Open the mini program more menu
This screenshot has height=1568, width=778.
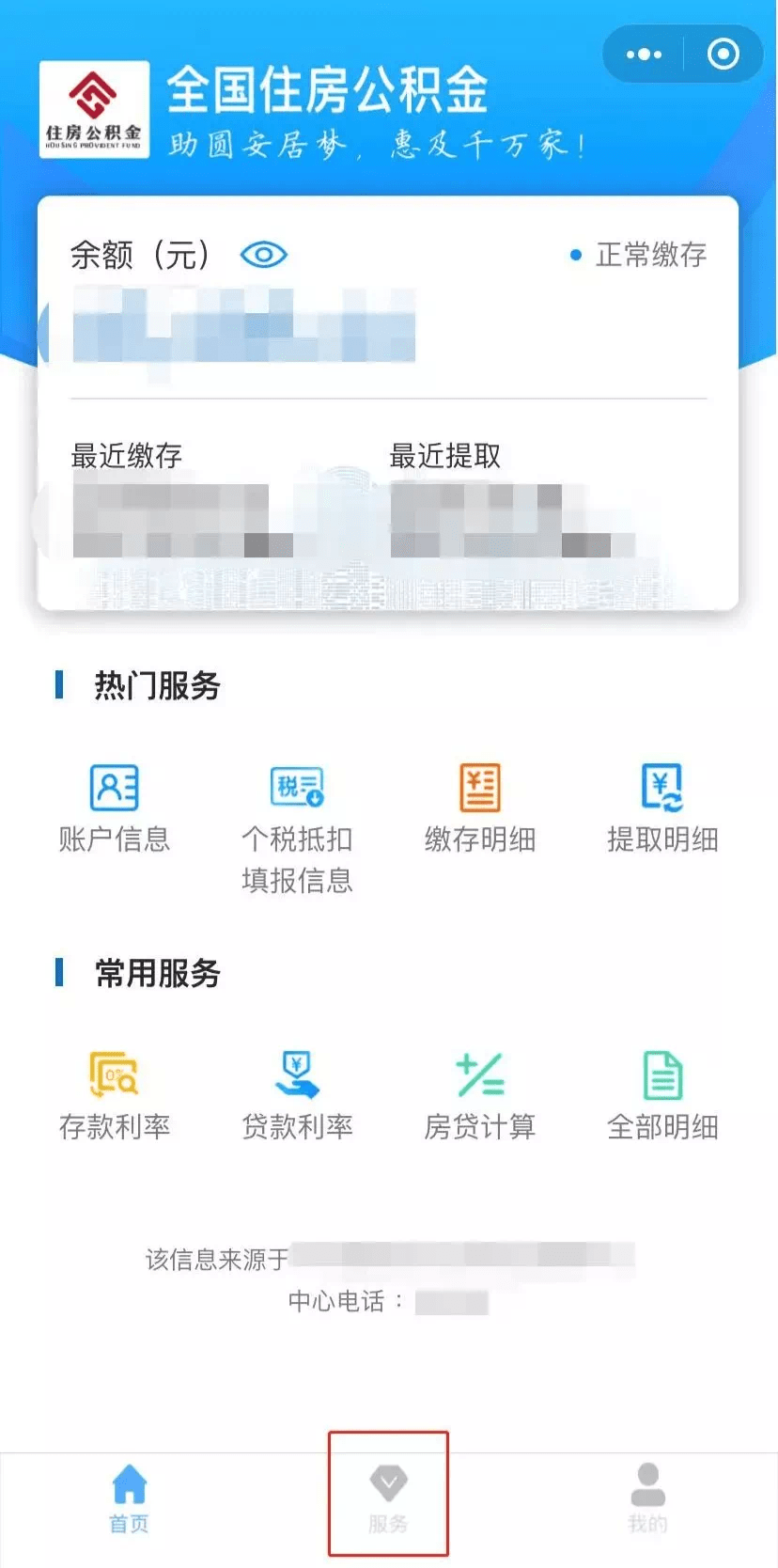tap(644, 55)
